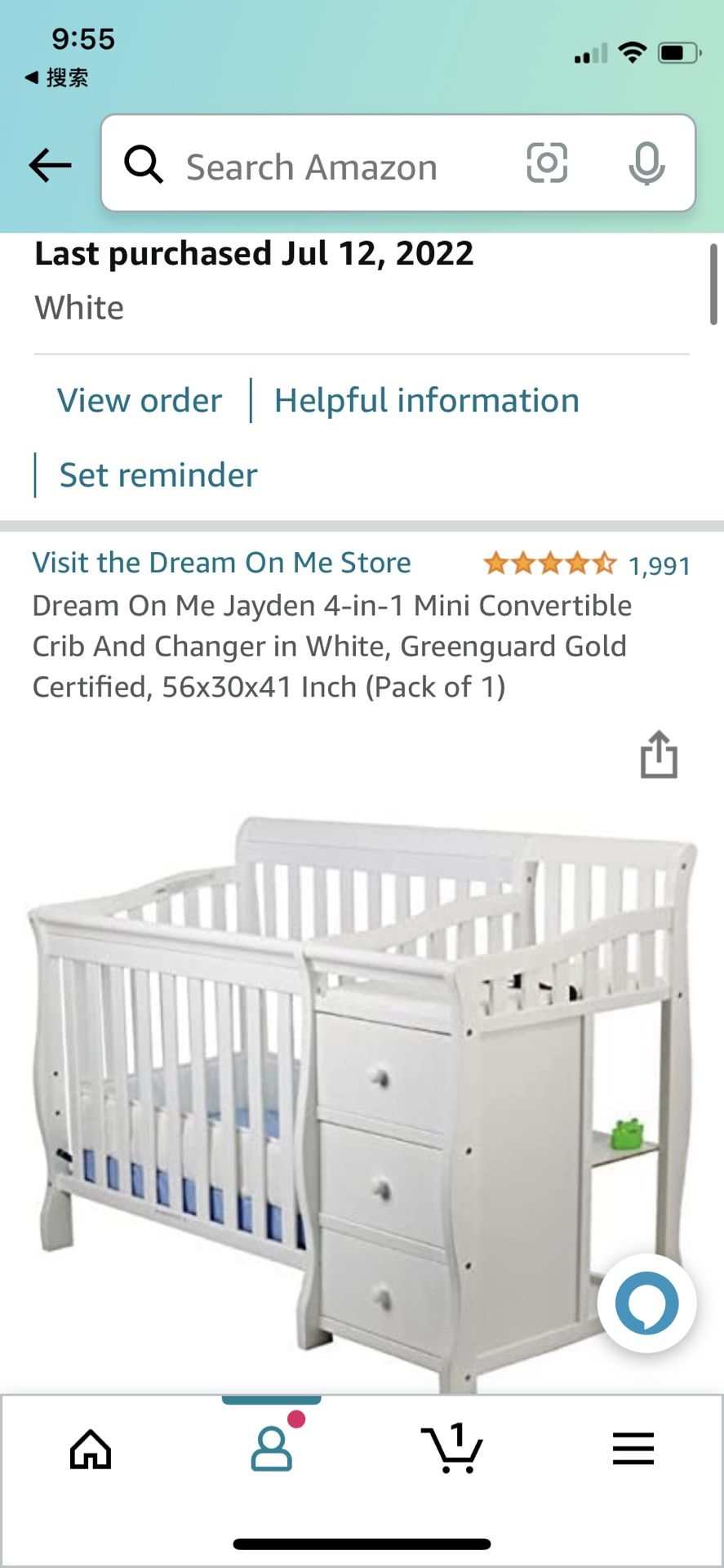The height and width of the screenshot is (1568, 724).
Task: Open the Dream On Me Jayden product title
Action: (x=331, y=646)
